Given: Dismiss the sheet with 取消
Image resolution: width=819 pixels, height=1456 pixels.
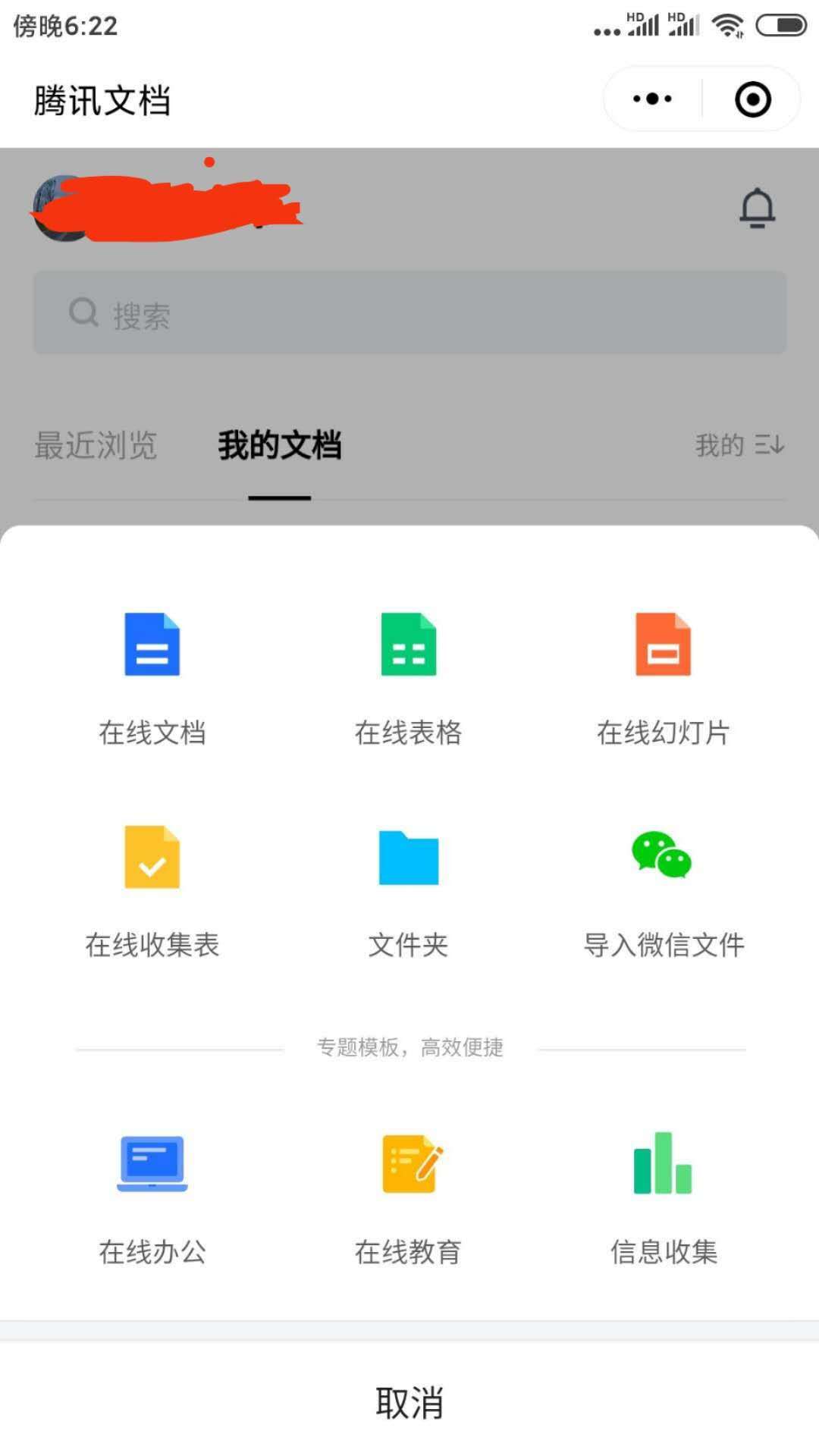Looking at the screenshot, I should pos(409,1403).
